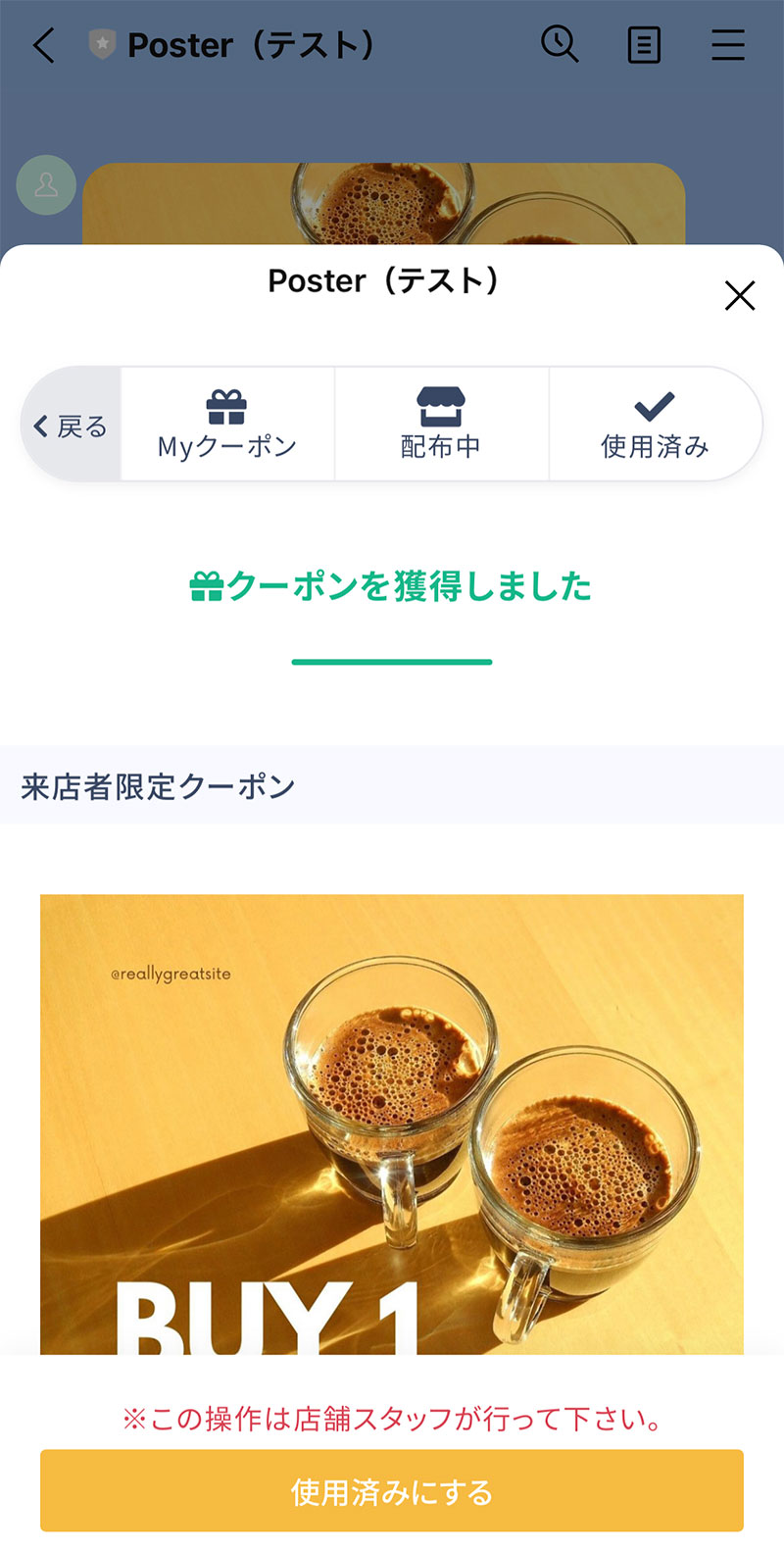Mark coupon as used with 使用済みにする
784x1551 pixels.
point(392,1490)
